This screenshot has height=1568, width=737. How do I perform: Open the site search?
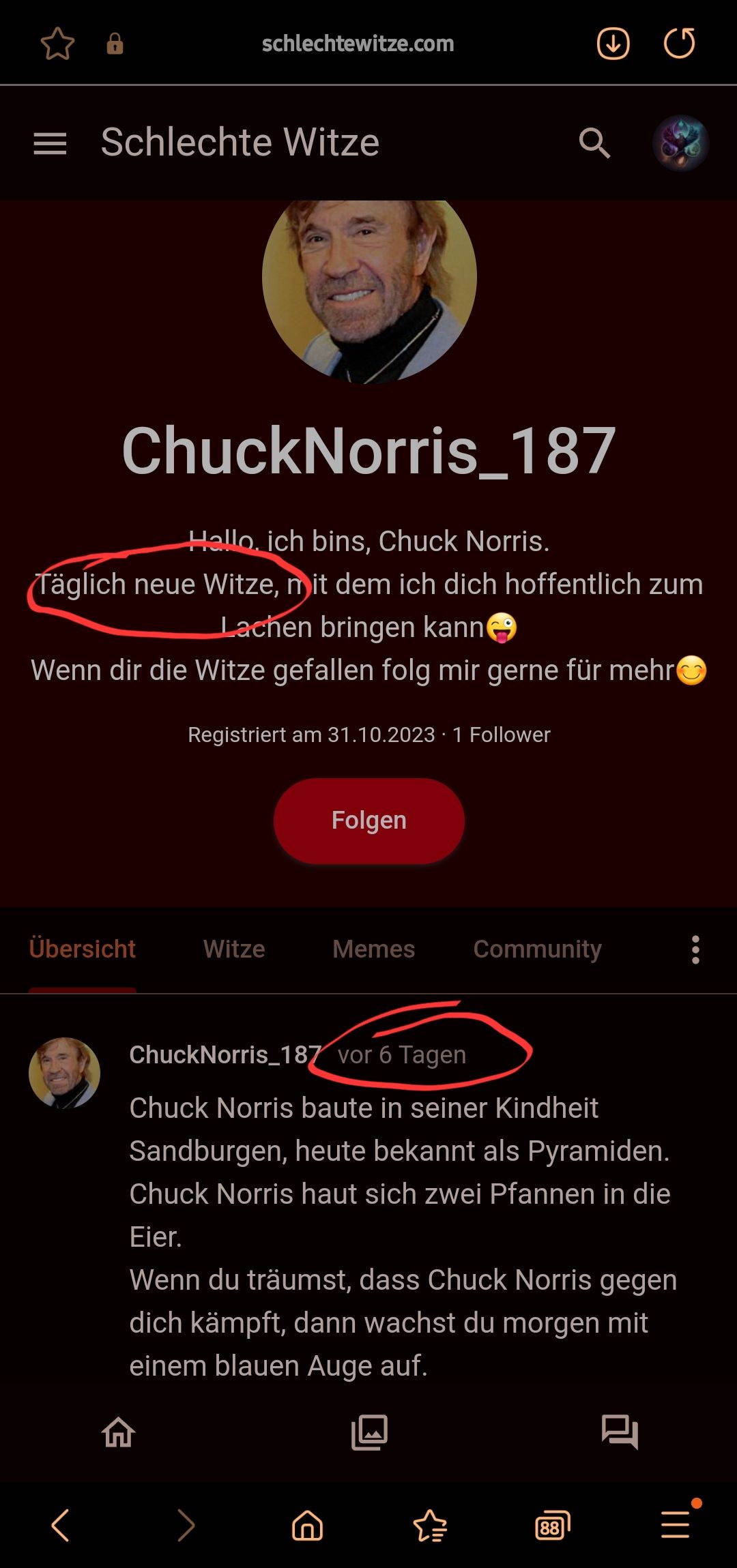coord(594,143)
